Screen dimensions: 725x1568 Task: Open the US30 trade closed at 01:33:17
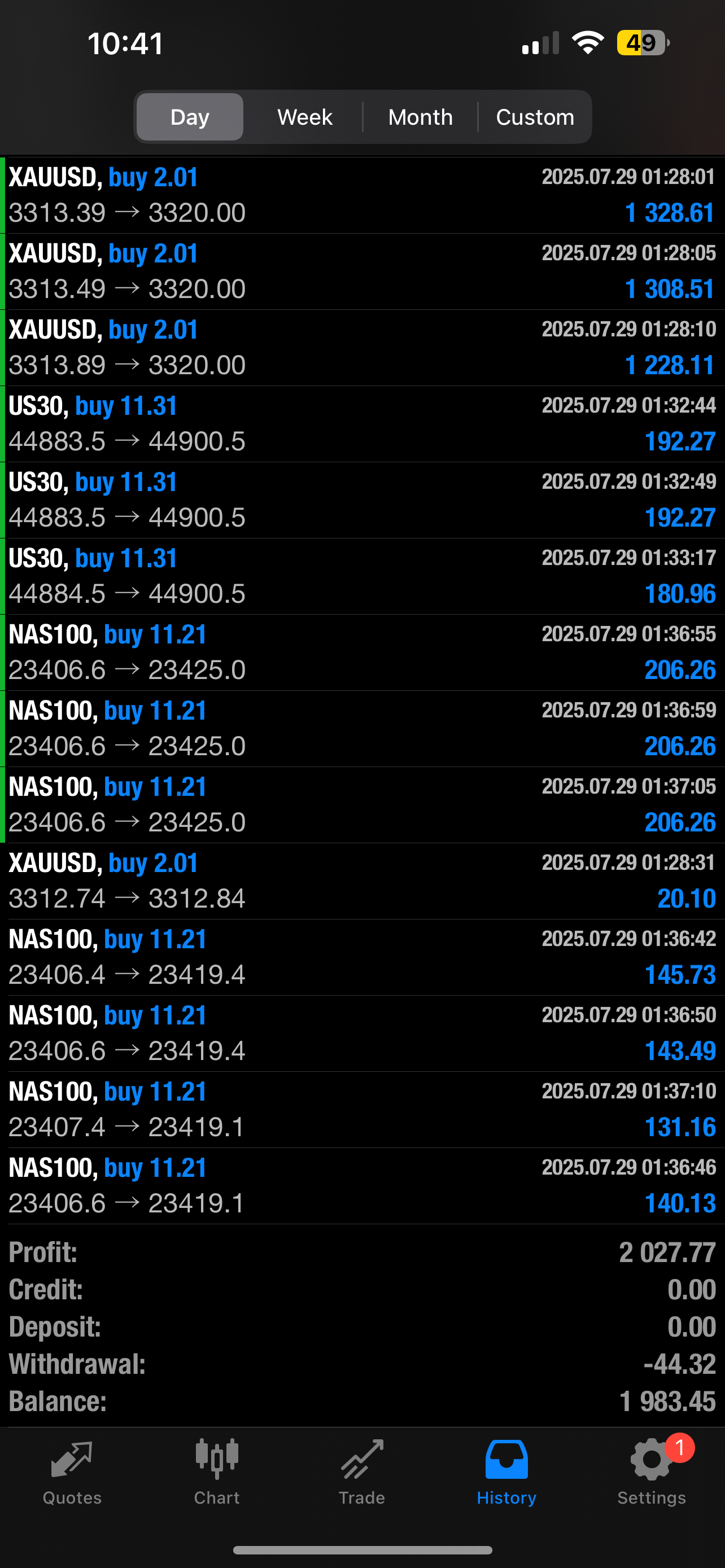362,575
